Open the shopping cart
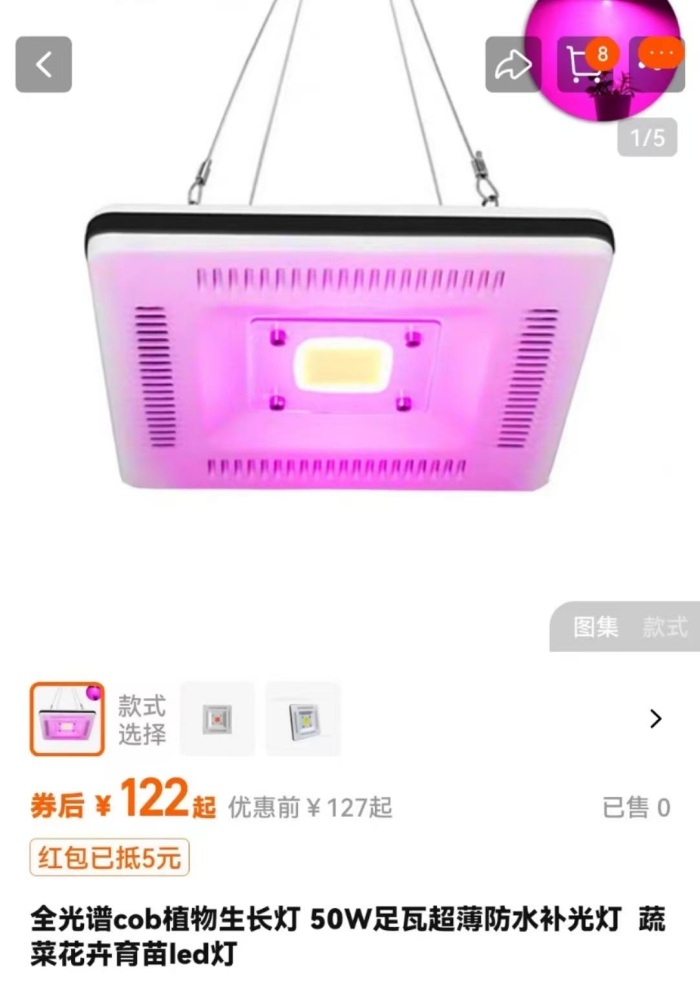Image resolution: width=700 pixels, height=994 pixels. (583, 65)
